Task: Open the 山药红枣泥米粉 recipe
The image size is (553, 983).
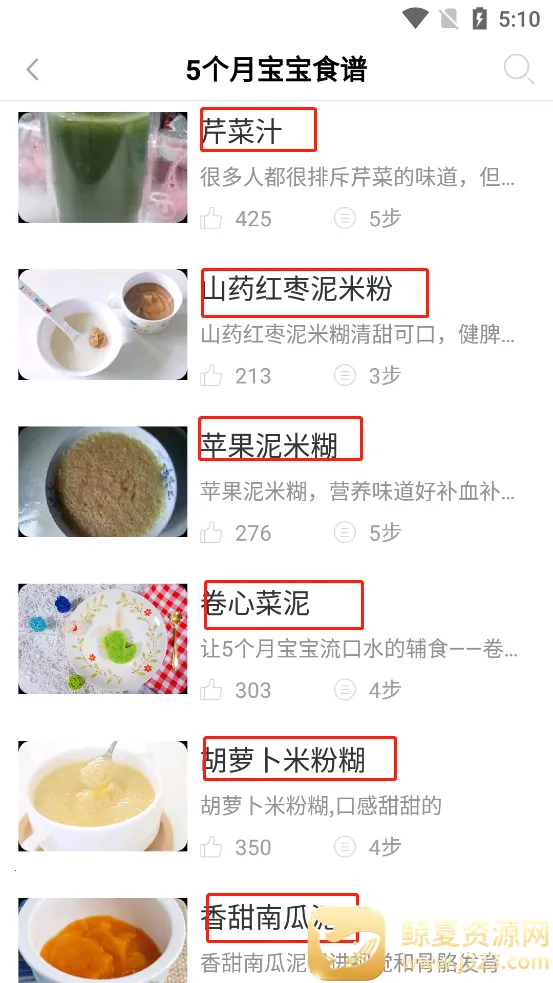Action: point(297,290)
